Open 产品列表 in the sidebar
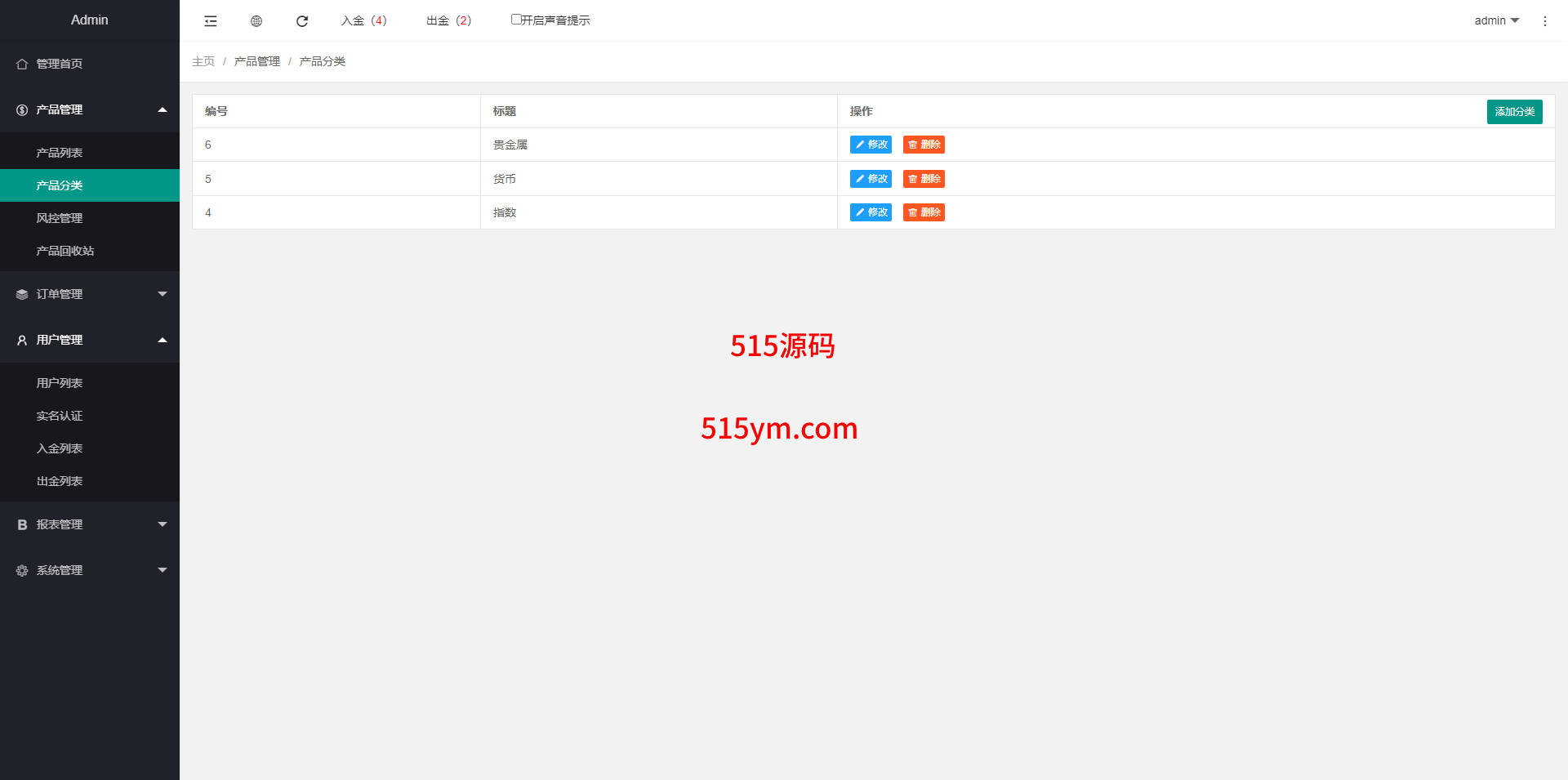The width and height of the screenshot is (1568, 780). point(60,153)
